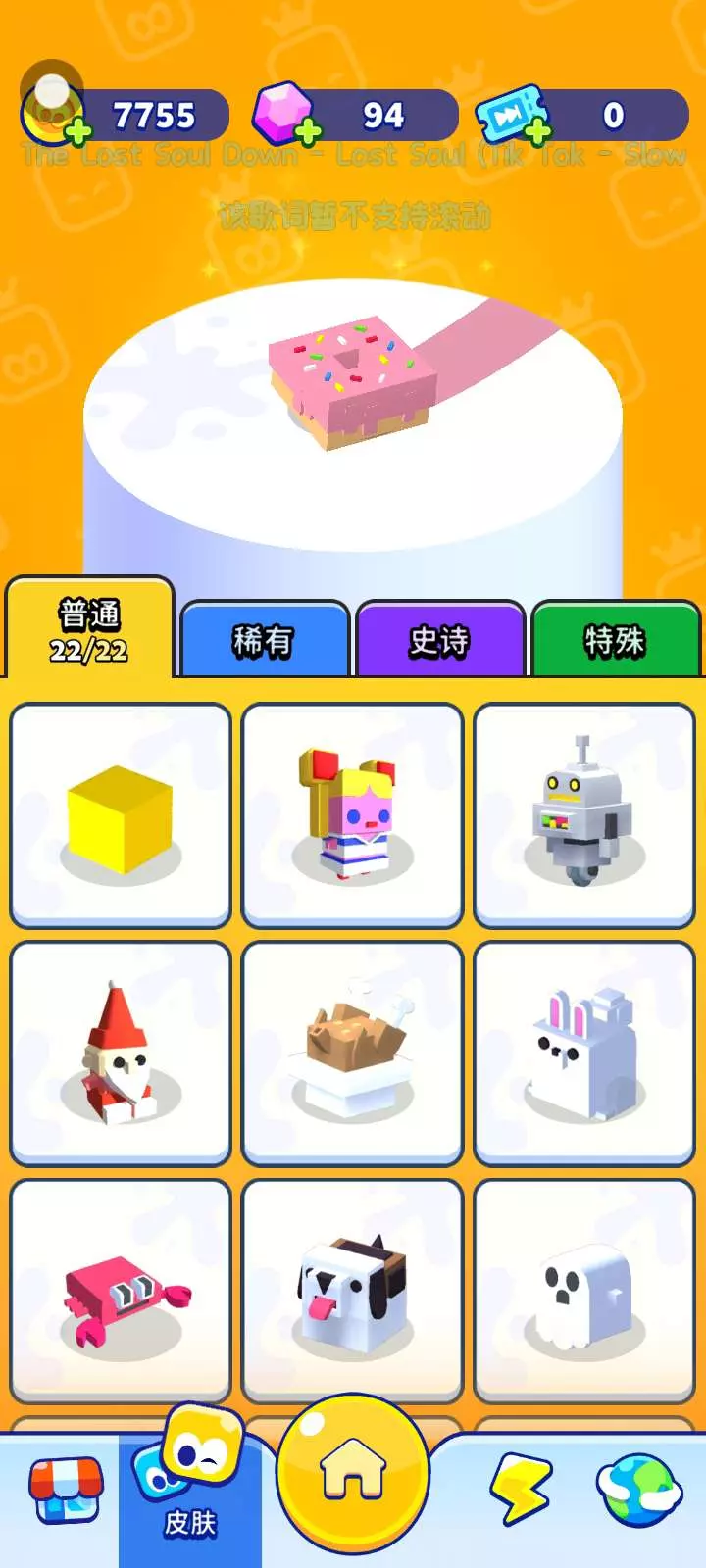Select the Santa gnome skin
Viewport: 706px width, 1568px height.
[x=121, y=1053]
